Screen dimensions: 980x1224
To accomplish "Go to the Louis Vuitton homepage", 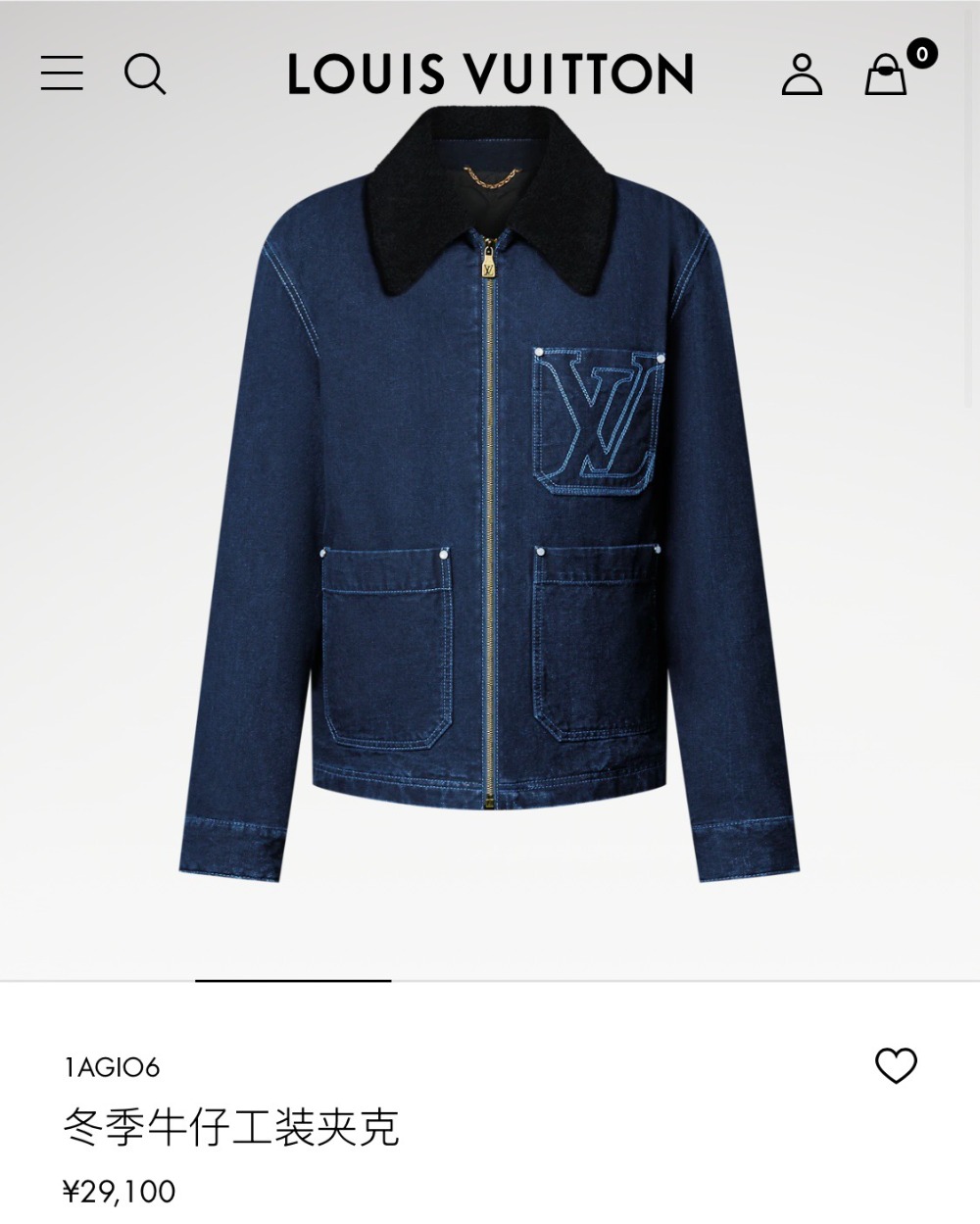I will coord(490,74).
